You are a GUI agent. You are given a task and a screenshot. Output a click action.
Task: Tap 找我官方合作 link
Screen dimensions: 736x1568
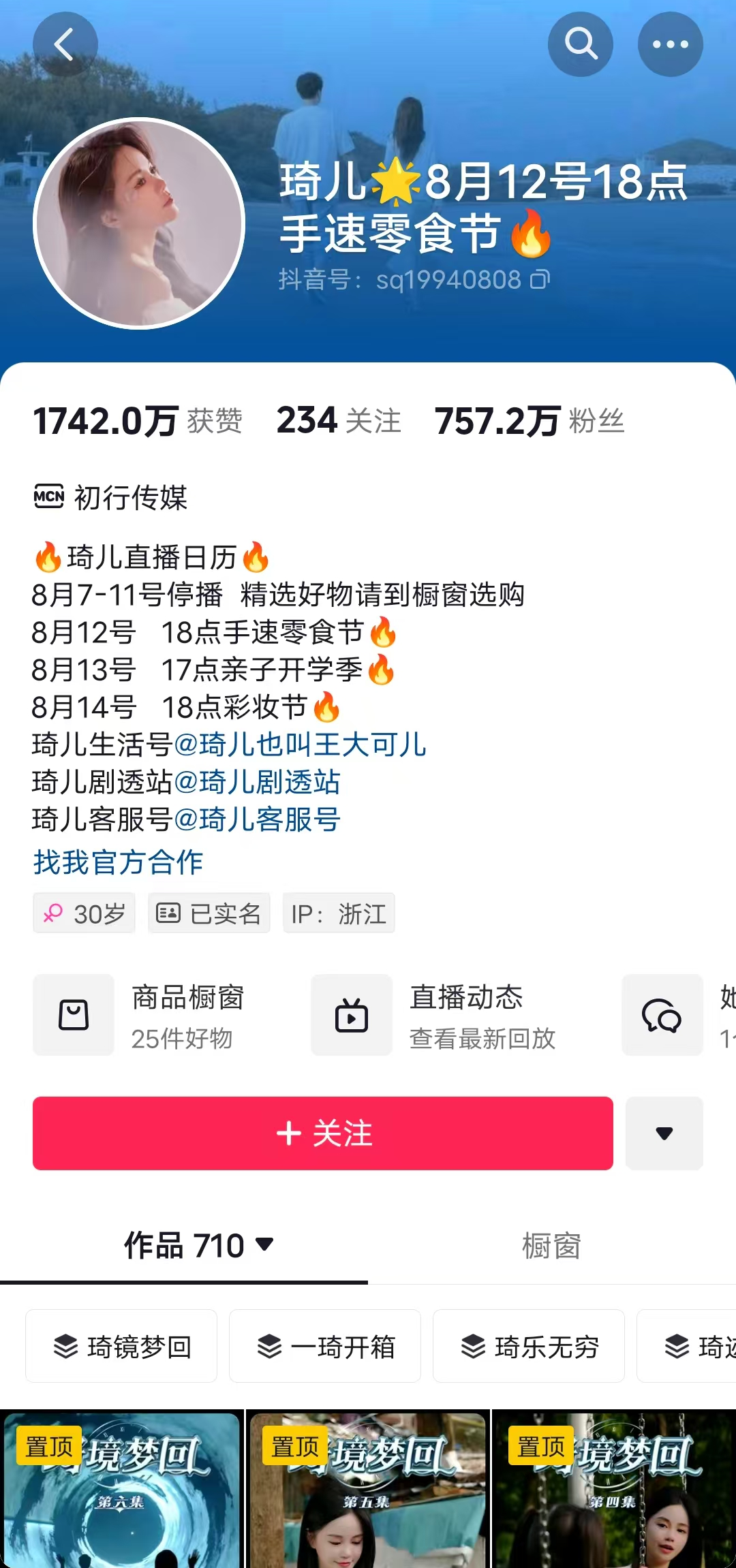coord(118,862)
